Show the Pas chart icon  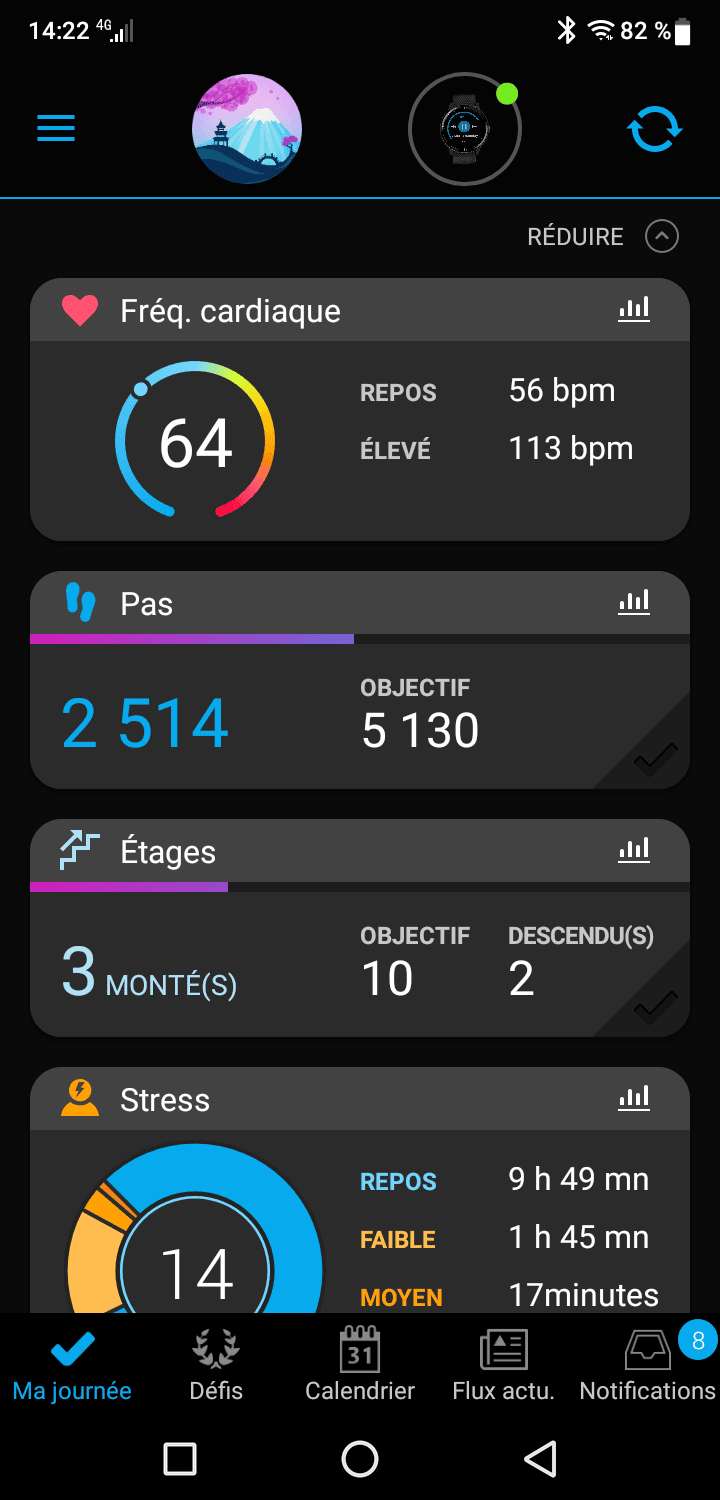tap(634, 602)
